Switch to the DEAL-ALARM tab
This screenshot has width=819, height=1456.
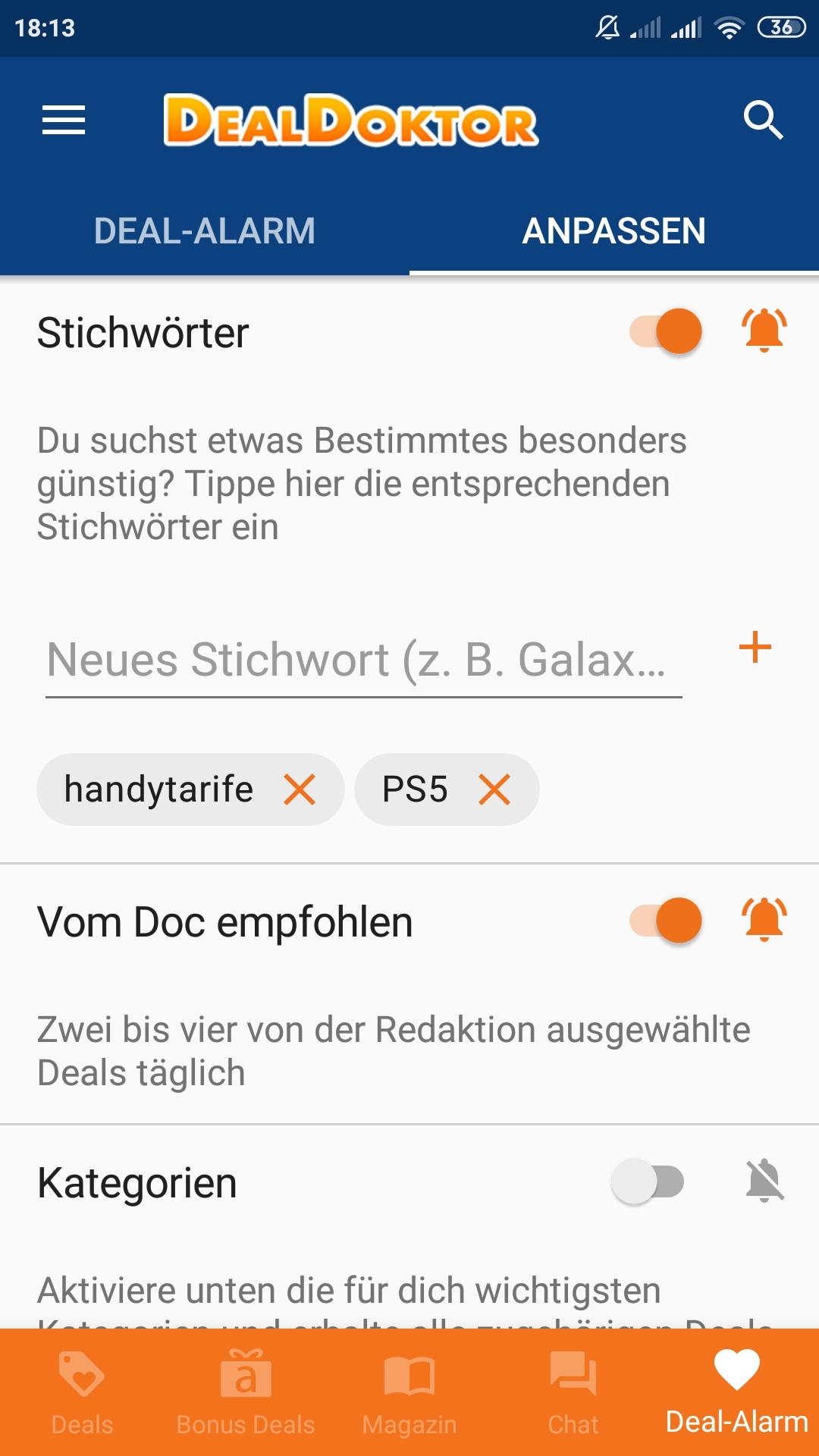(x=205, y=231)
